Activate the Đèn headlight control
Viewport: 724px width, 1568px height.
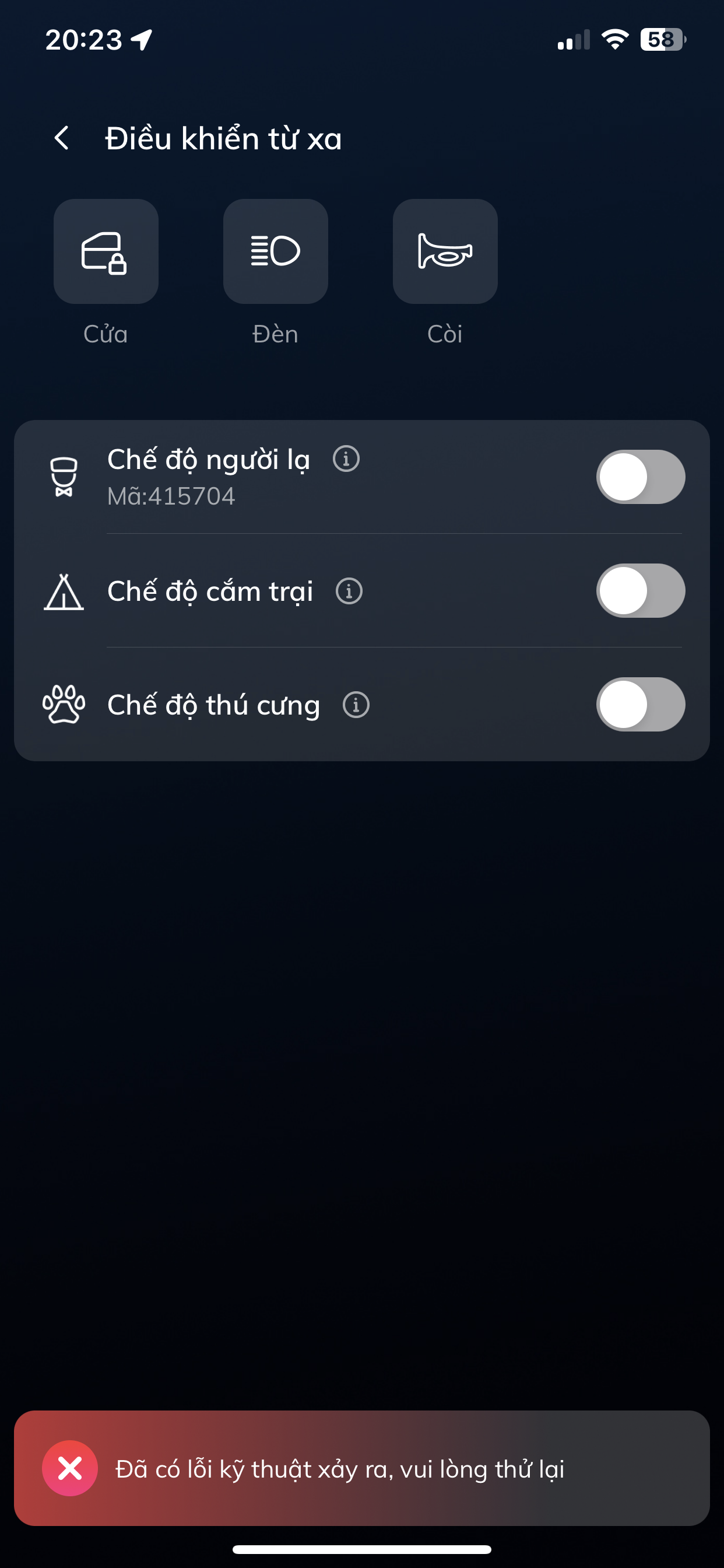click(x=276, y=251)
